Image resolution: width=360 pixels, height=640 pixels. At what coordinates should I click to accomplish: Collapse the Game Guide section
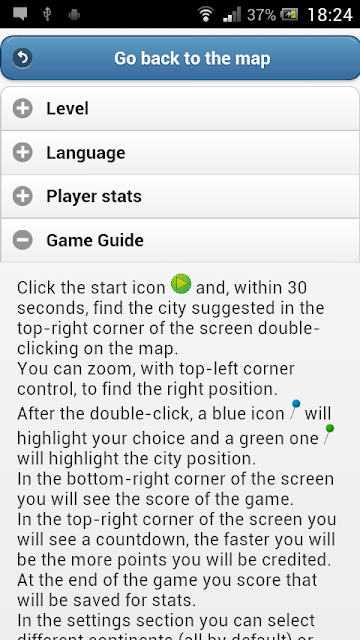coord(180,240)
